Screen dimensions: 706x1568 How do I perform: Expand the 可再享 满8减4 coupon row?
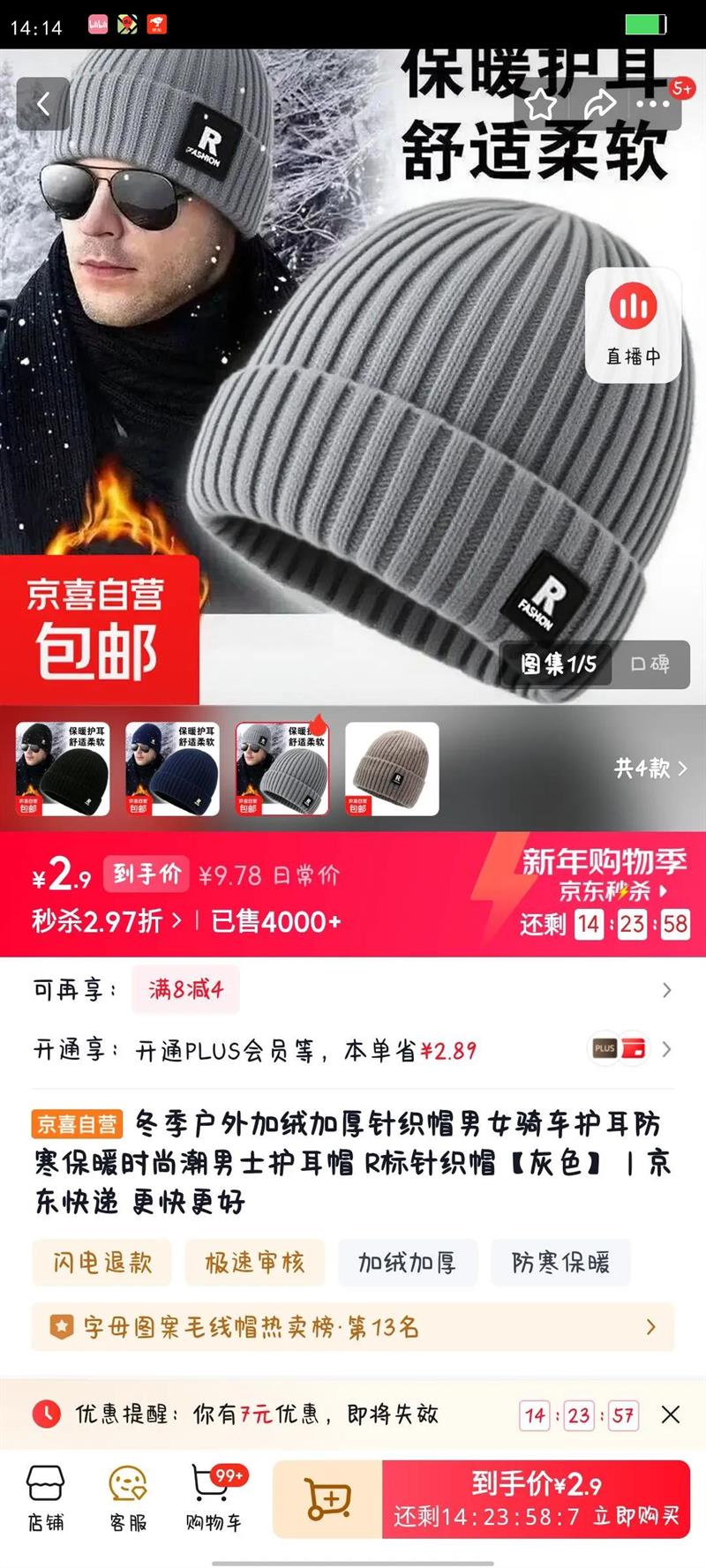[665, 990]
